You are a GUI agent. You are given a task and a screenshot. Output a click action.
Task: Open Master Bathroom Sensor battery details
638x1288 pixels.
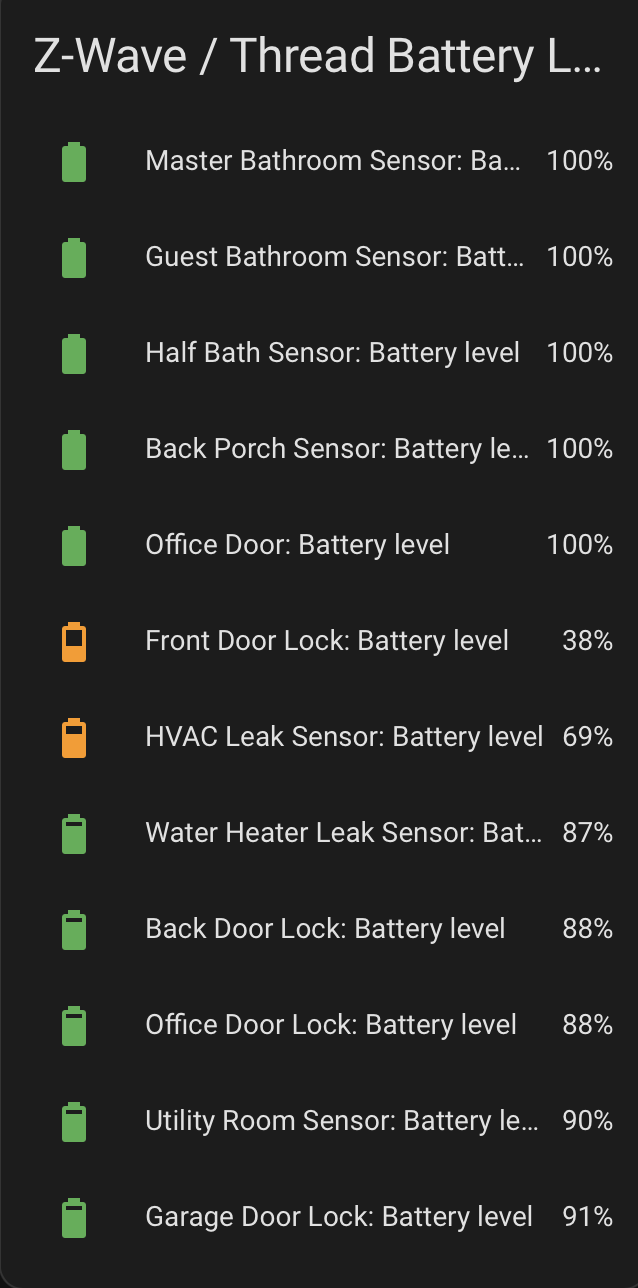tap(333, 161)
